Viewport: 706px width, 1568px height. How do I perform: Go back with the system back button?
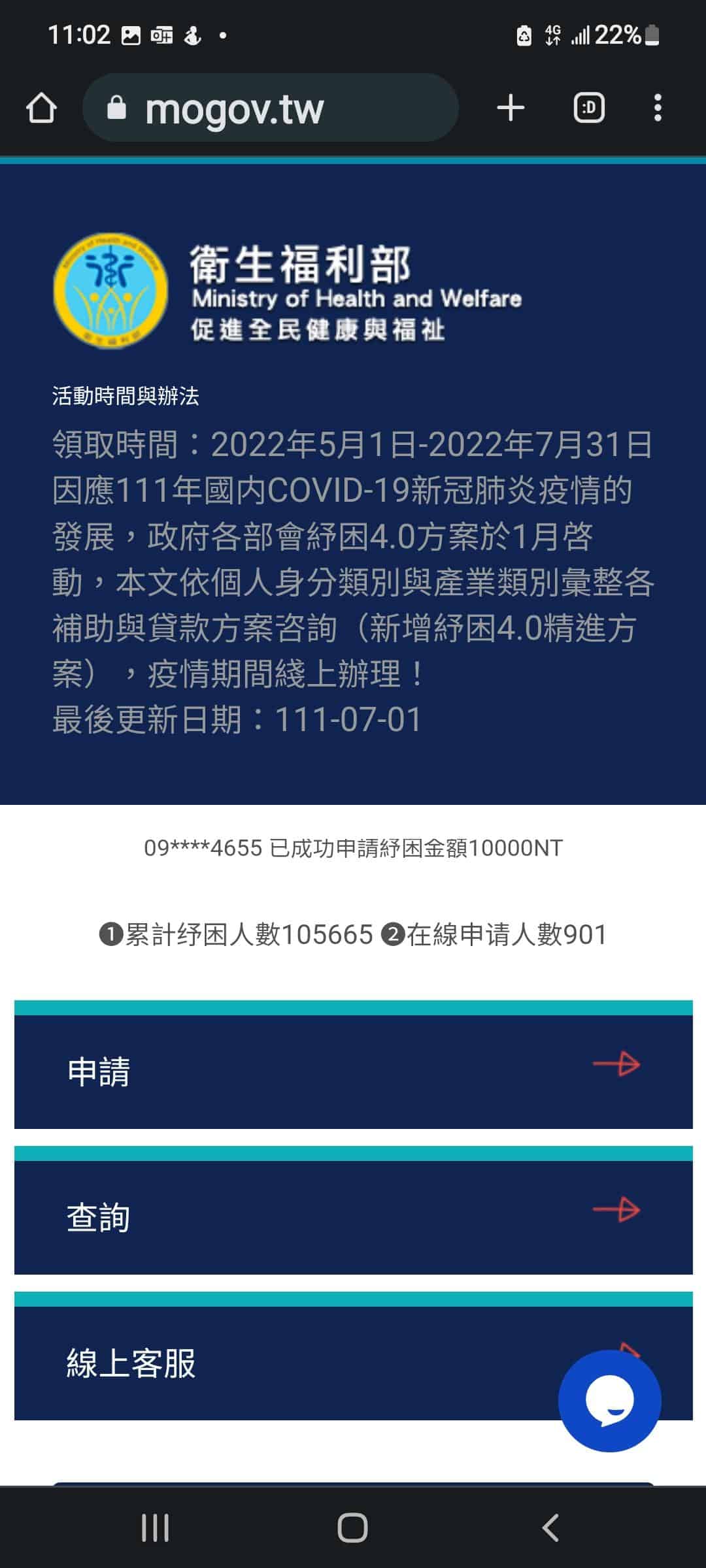click(x=550, y=1528)
